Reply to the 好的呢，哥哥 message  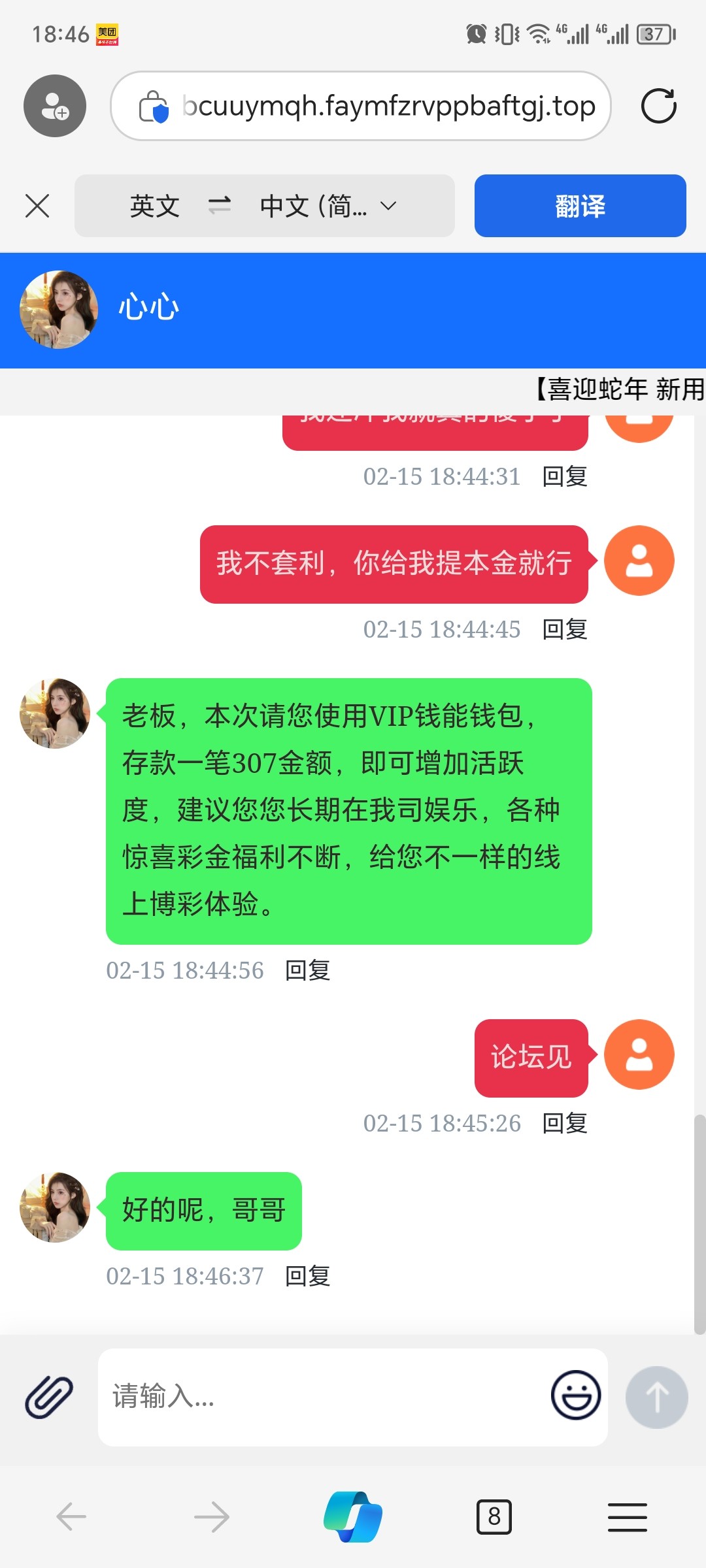(x=307, y=1277)
